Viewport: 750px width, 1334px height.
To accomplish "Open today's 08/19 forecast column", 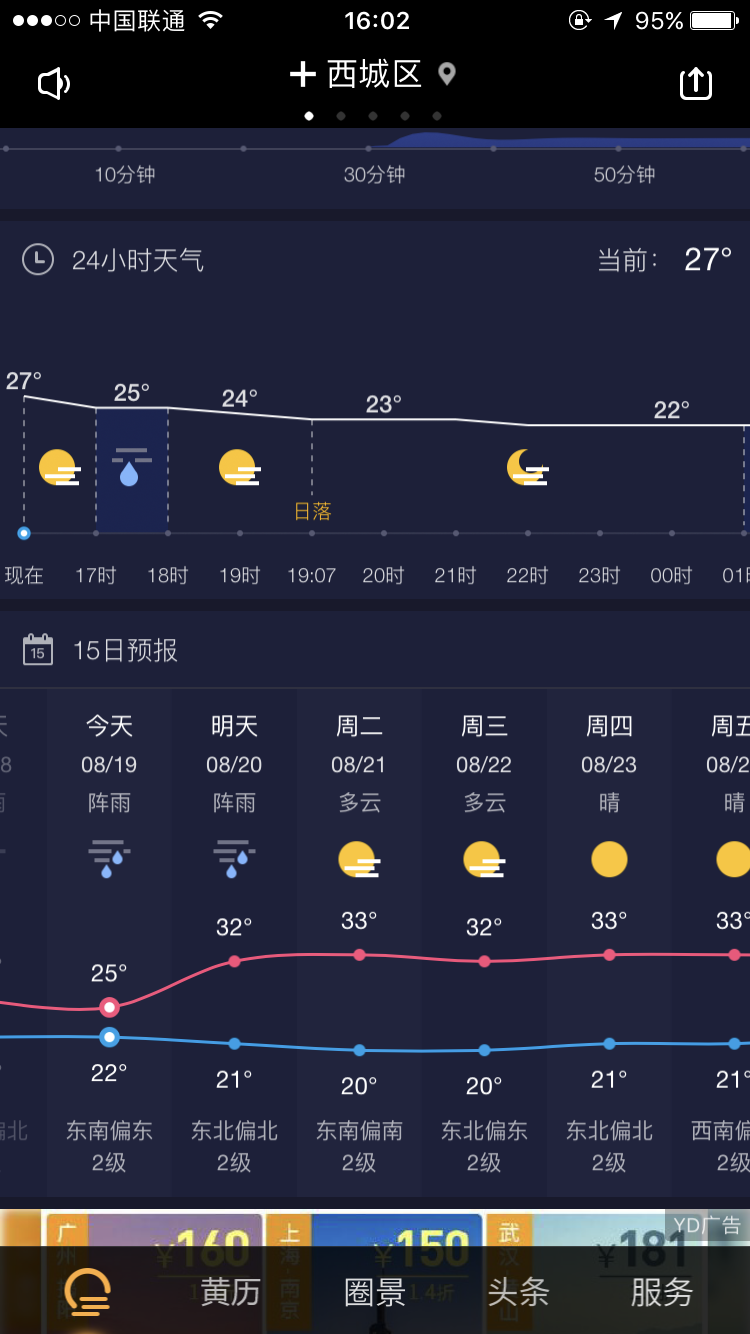I will tap(109, 940).
